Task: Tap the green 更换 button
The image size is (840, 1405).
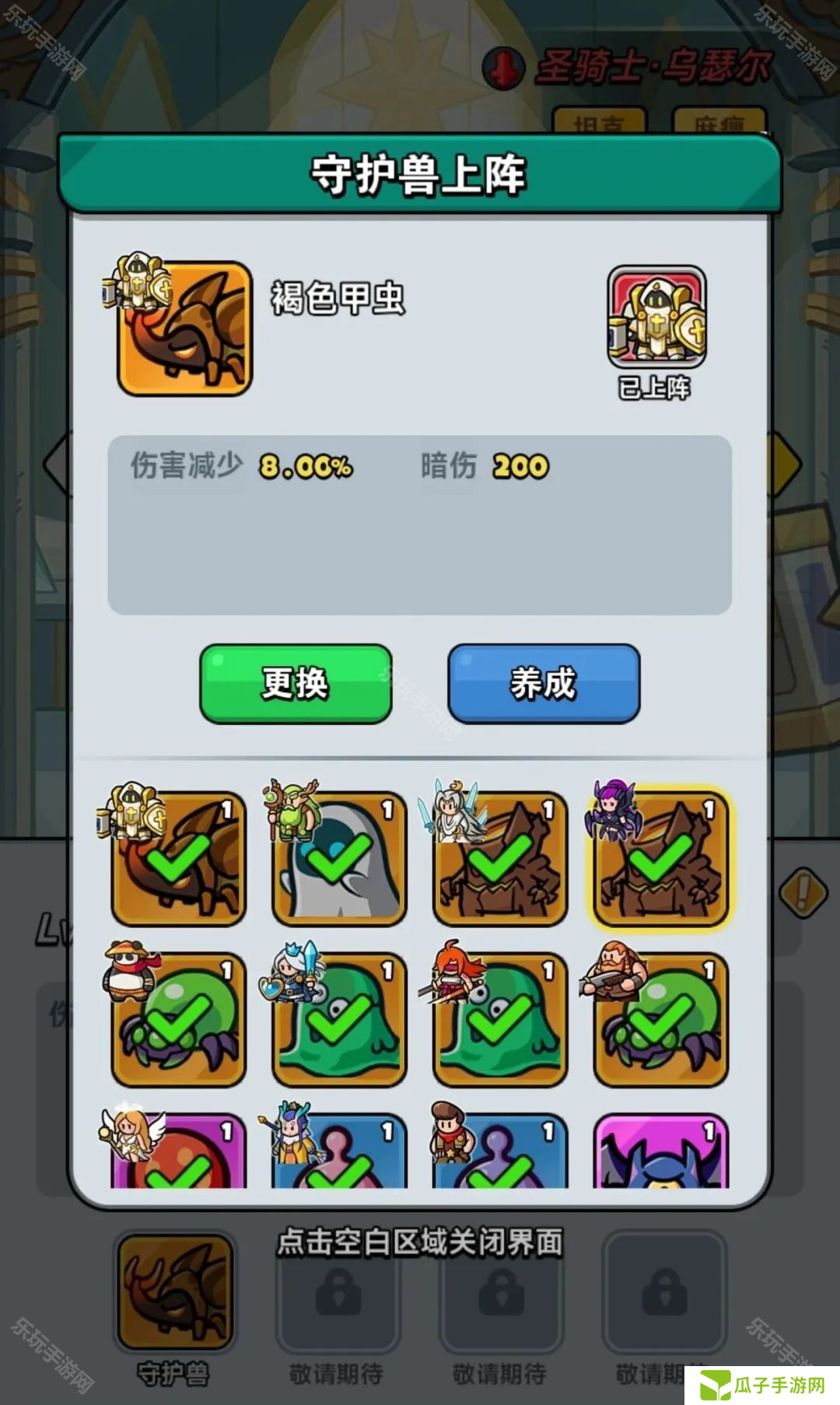Action: tap(296, 683)
